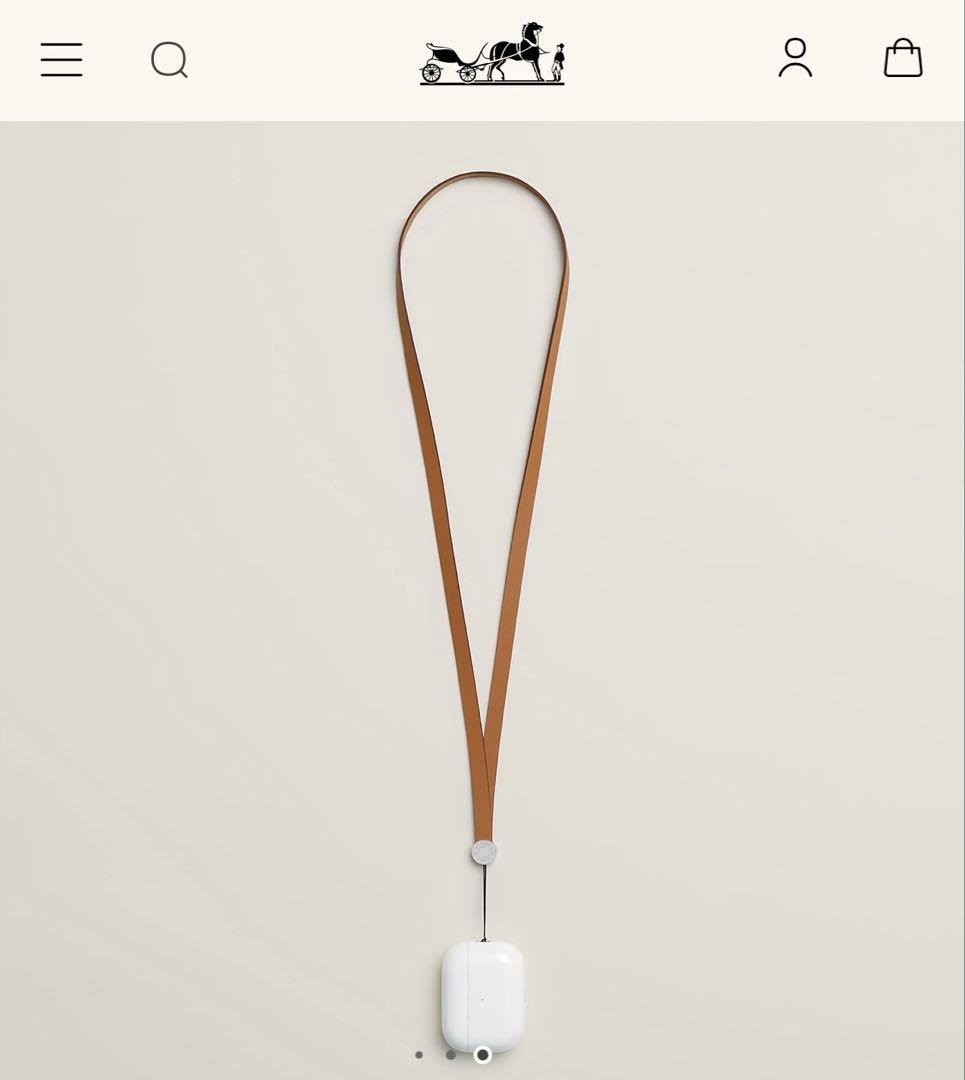Browse categories with the three-line menu icon
This screenshot has height=1080, width=965.
pyautogui.click(x=61, y=60)
